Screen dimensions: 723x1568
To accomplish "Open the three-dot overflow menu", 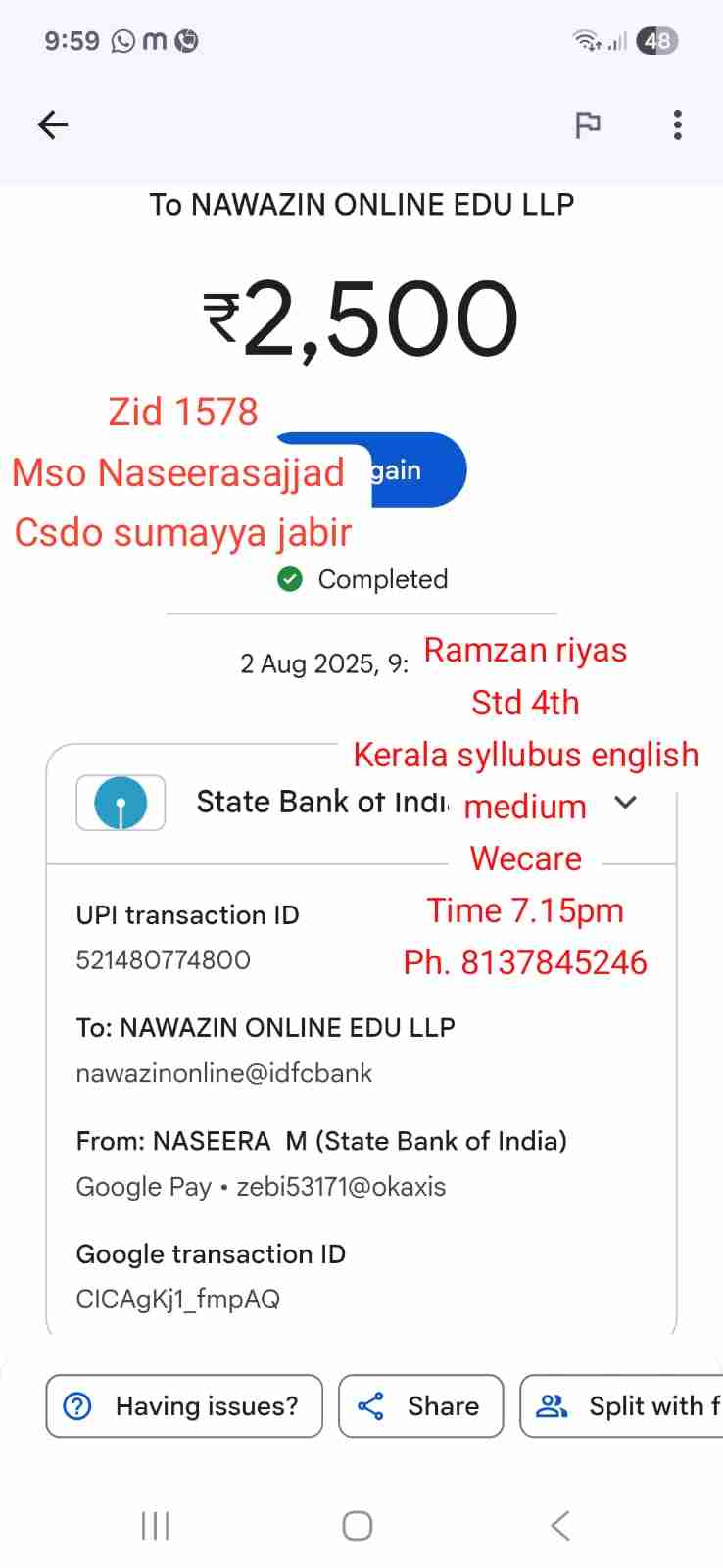I will coord(677,124).
